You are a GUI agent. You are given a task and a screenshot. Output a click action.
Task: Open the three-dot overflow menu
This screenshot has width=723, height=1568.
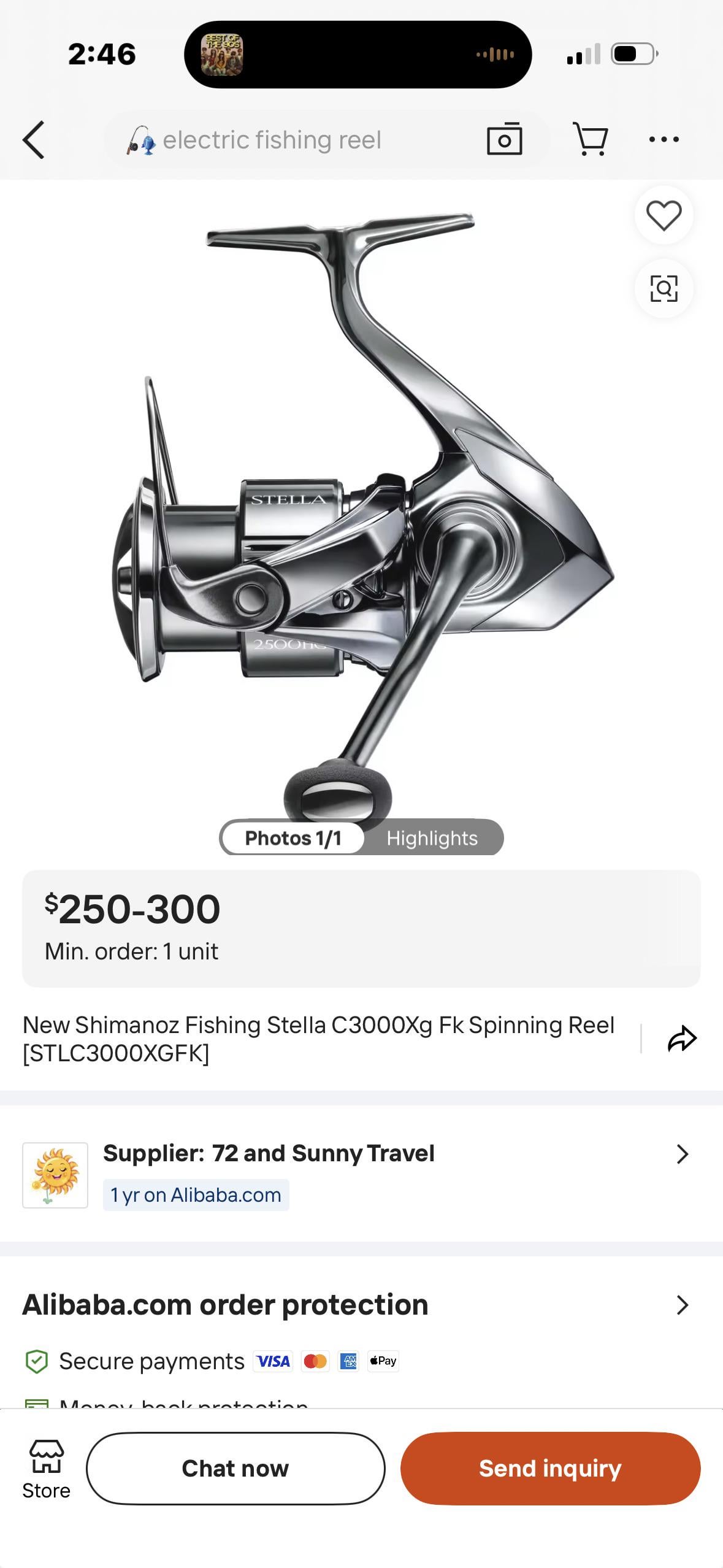pos(664,140)
